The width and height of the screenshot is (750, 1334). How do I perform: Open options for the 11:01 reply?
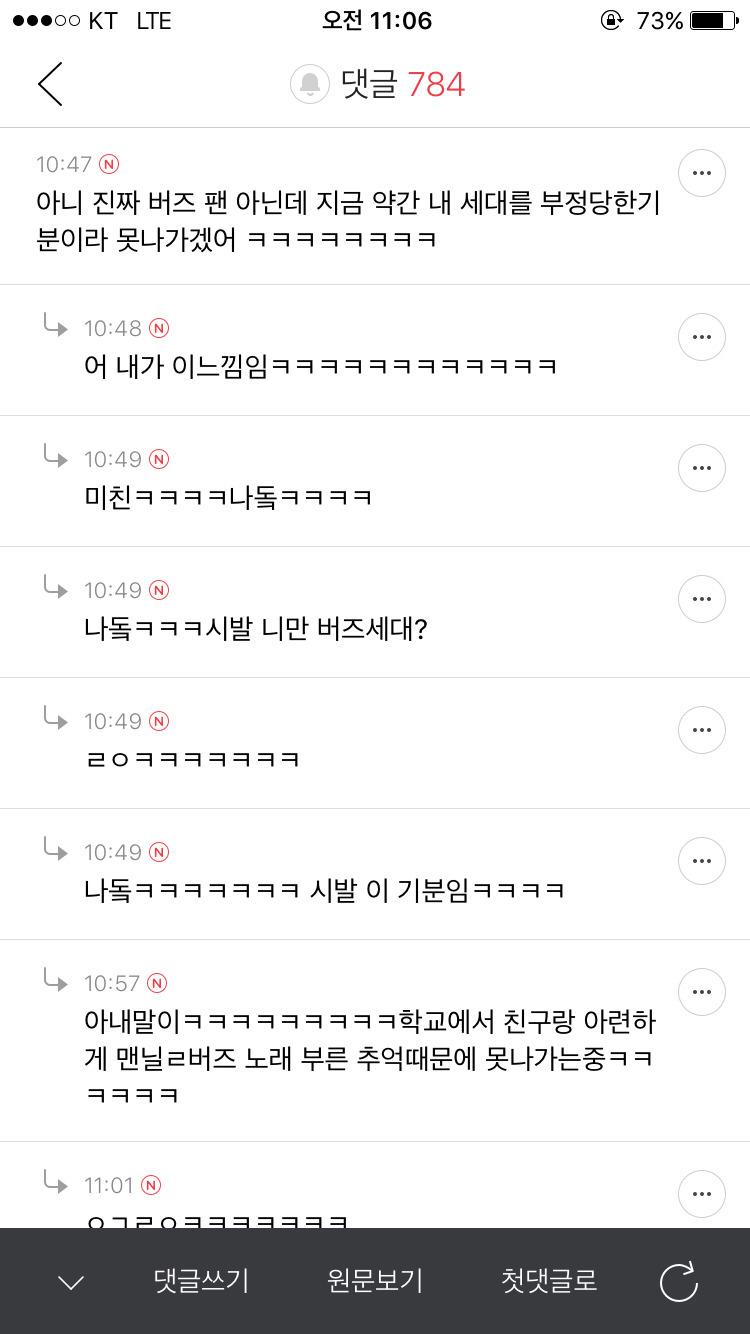701,1194
